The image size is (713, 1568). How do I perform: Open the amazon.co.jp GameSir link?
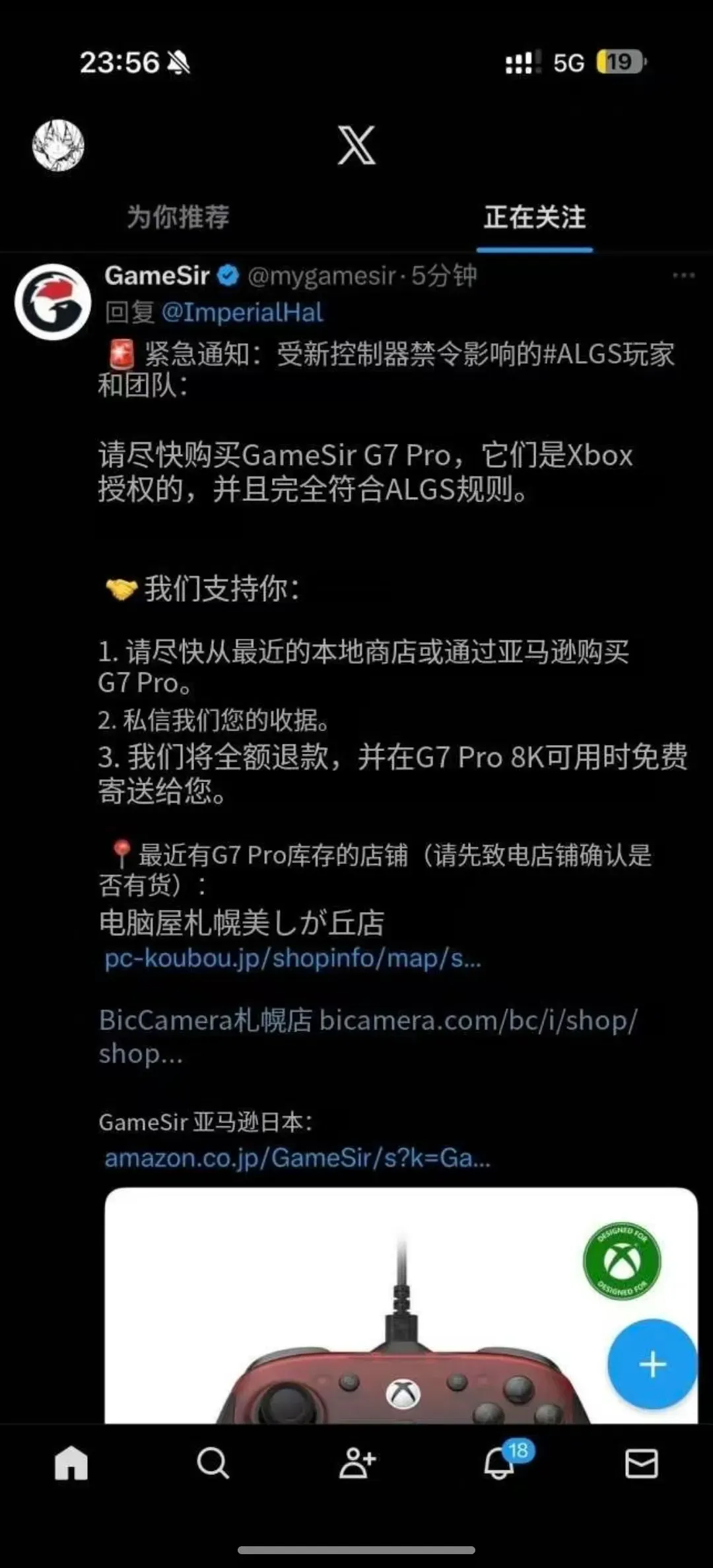297,1158
